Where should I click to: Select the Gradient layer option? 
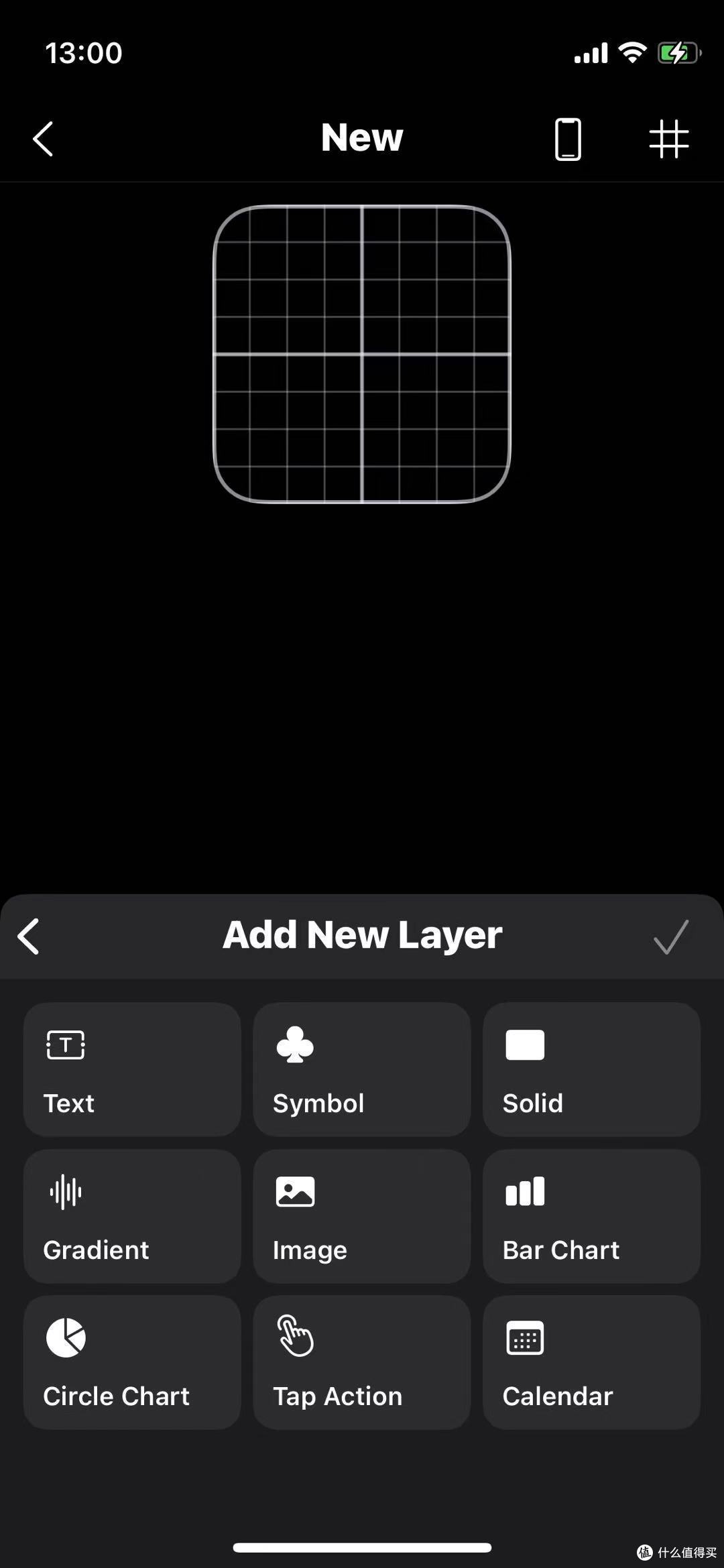coord(132,1216)
